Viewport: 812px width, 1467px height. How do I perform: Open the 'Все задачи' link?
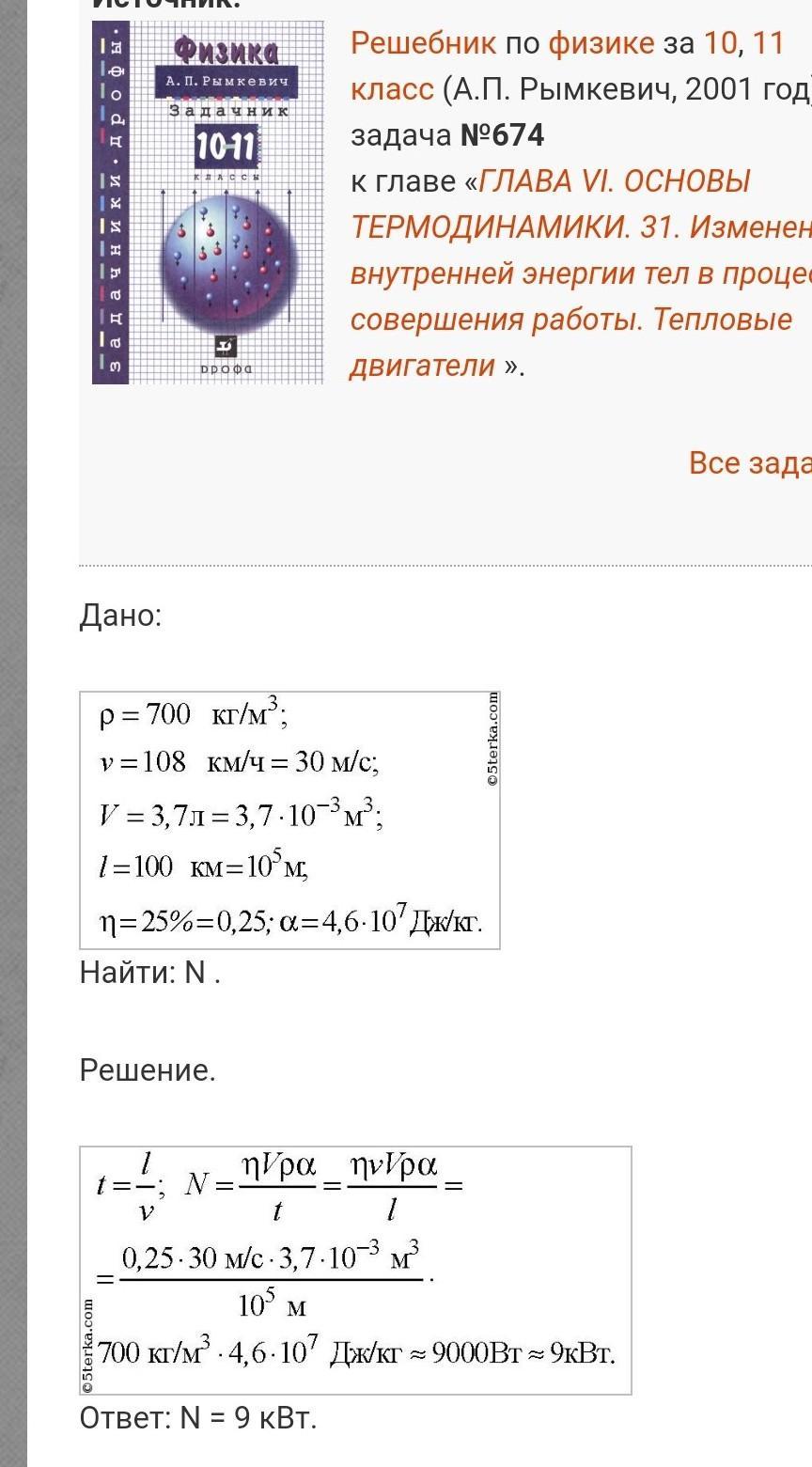(749, 462)
